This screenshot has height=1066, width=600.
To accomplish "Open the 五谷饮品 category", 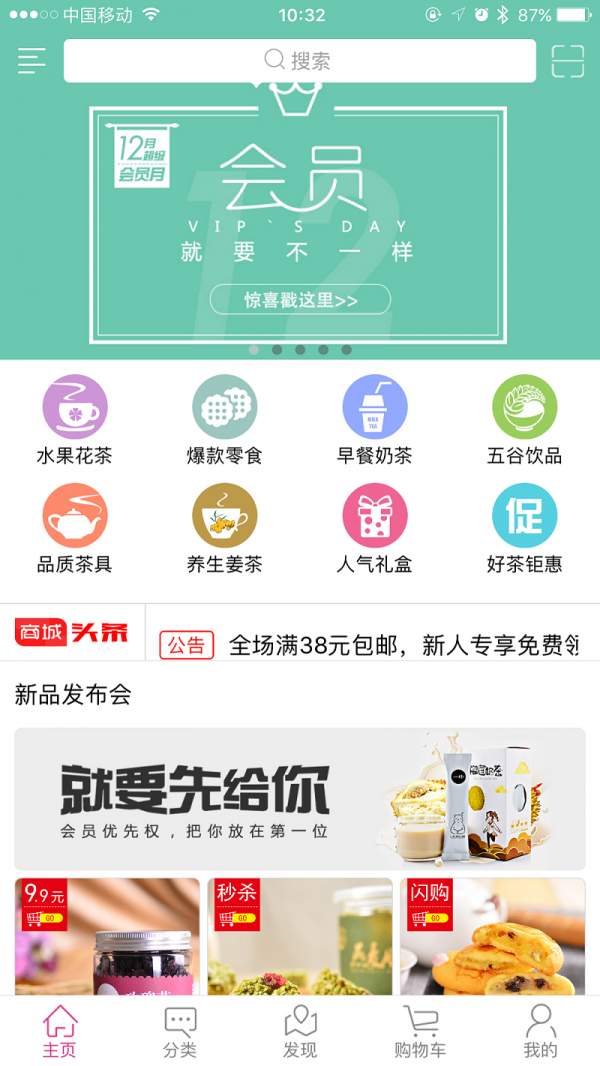I will [525, 420].
